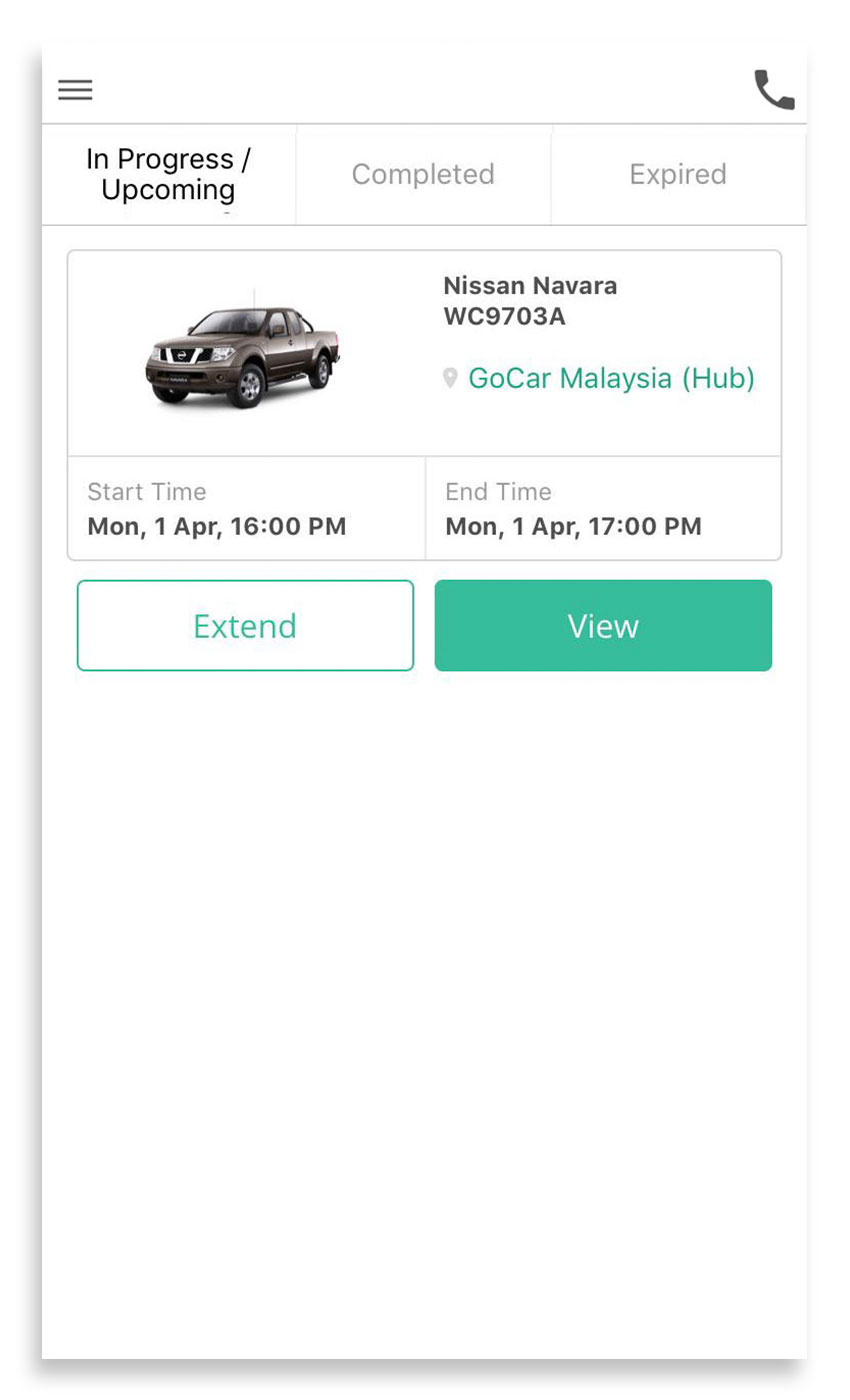The height and width of the screenshot is (1400, 850).
Task: Call support via the phone icon
Action: coord(774,90)
